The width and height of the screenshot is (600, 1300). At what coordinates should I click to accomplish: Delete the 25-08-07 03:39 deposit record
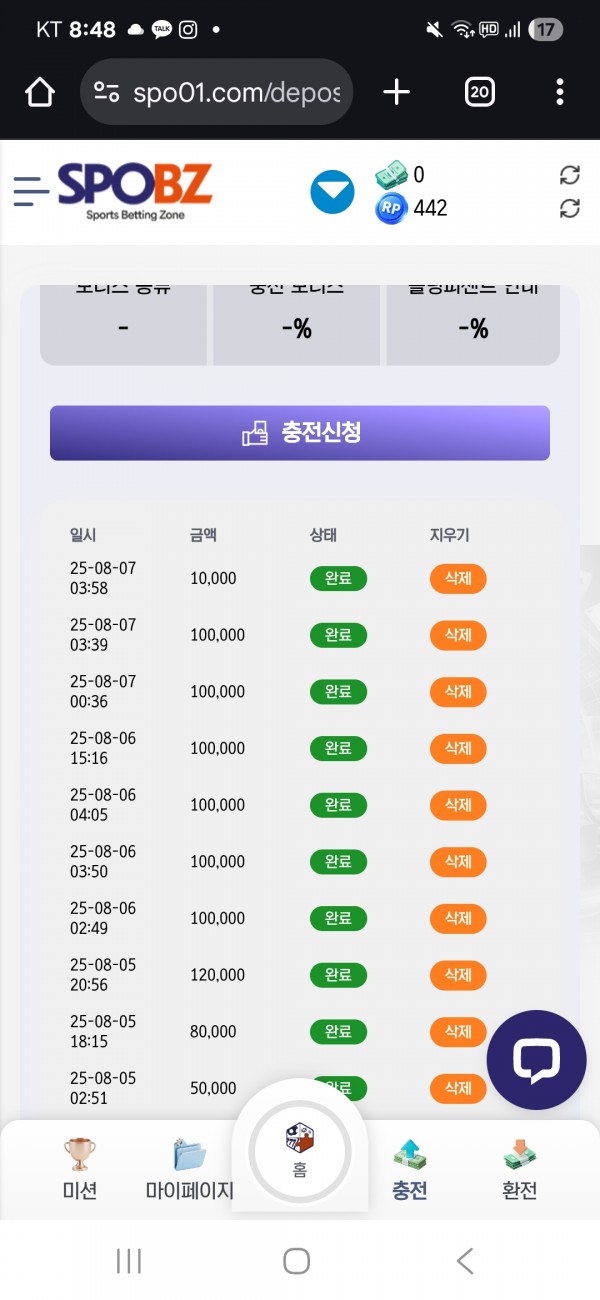coord(457,635)
